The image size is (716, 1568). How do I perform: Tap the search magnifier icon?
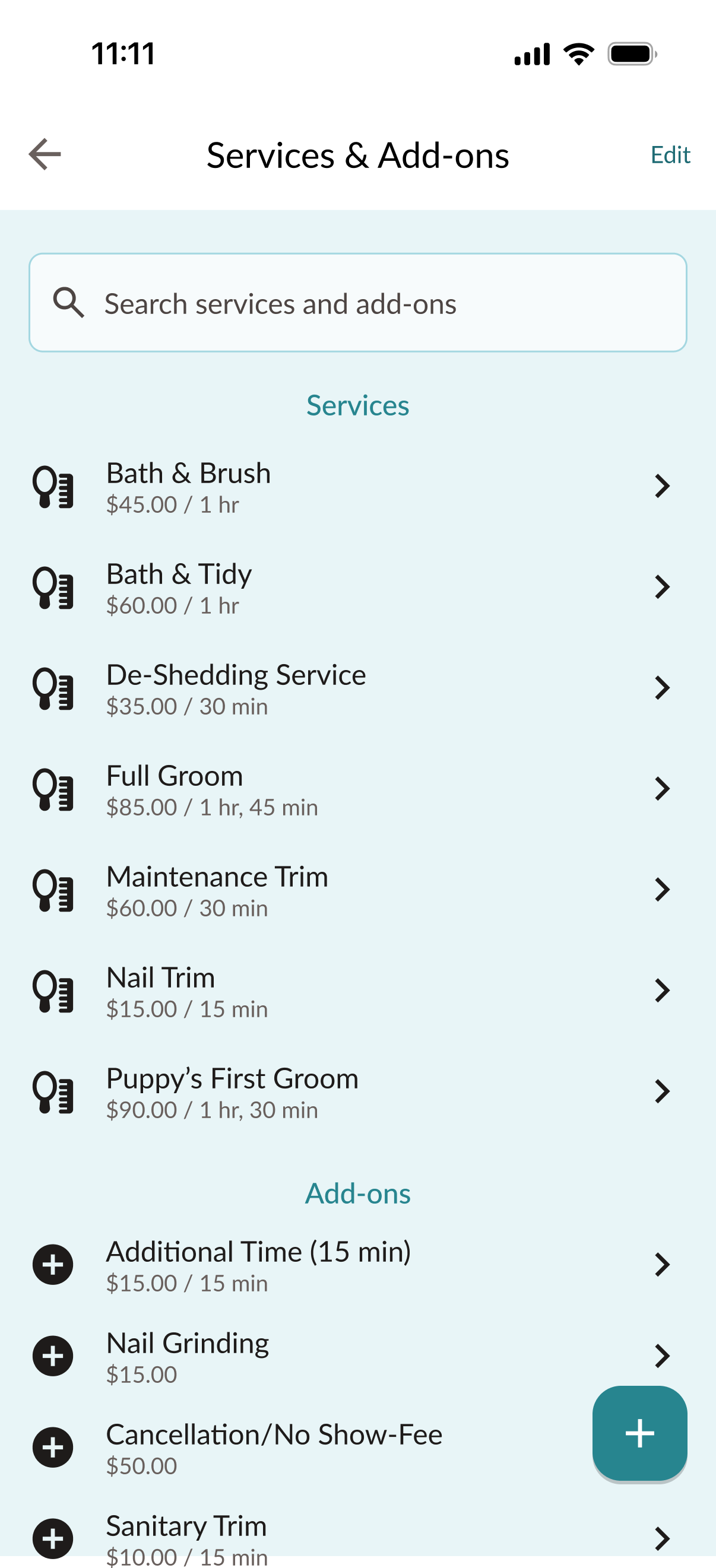pos(68,303)
